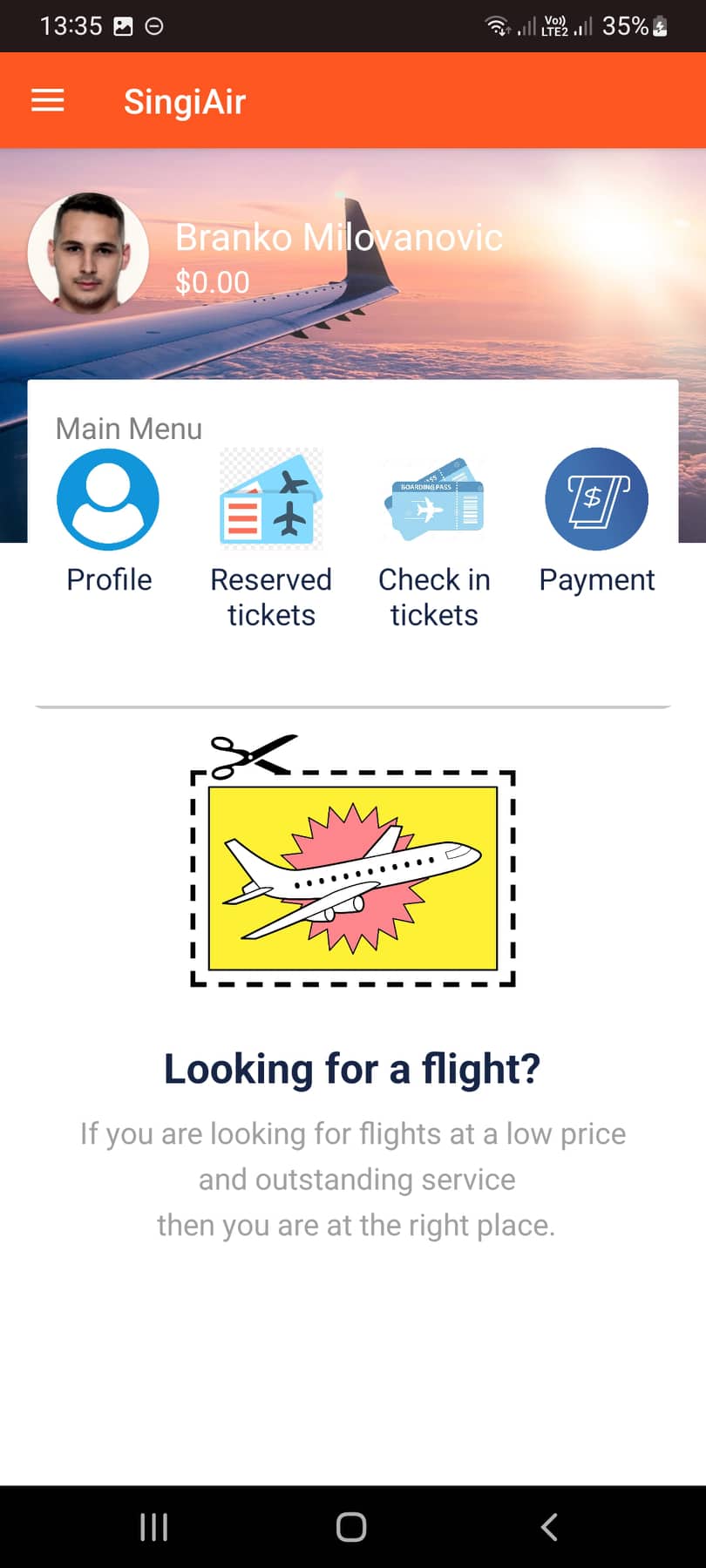Tap the $0.00 balance text

point(212,281)
